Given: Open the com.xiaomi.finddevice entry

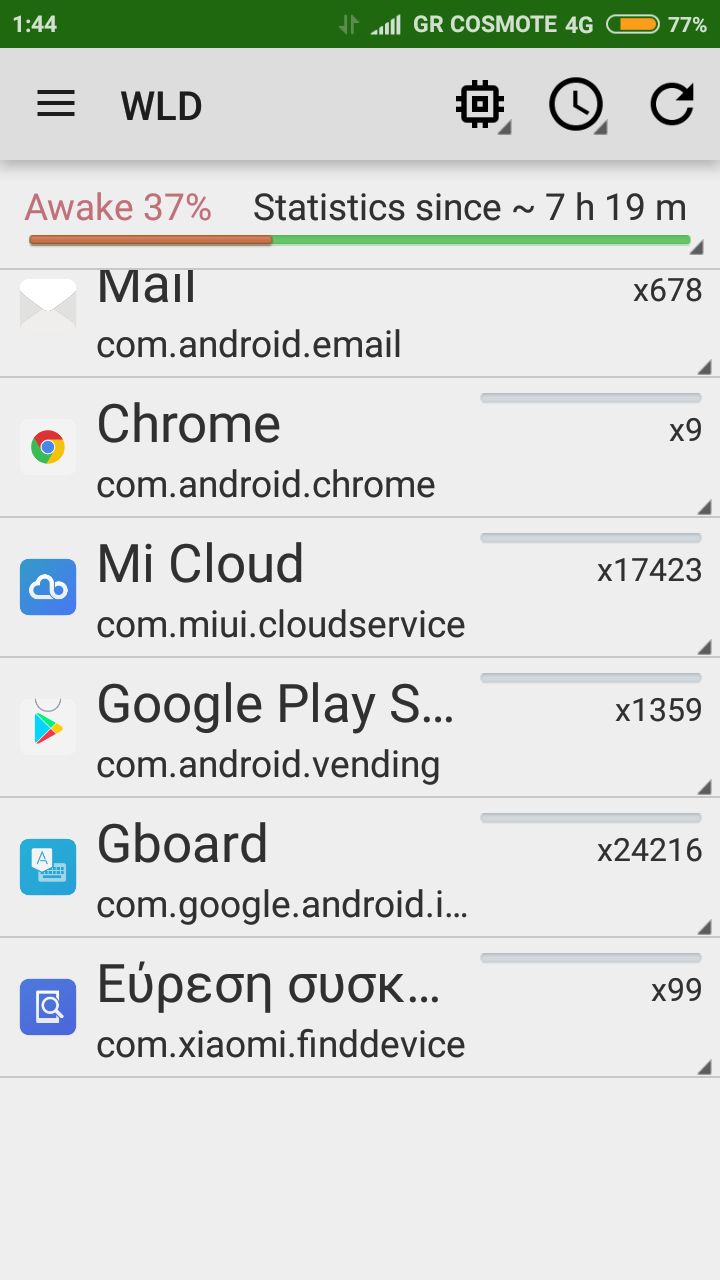Looking at the screenshot, I should 360,1008.
